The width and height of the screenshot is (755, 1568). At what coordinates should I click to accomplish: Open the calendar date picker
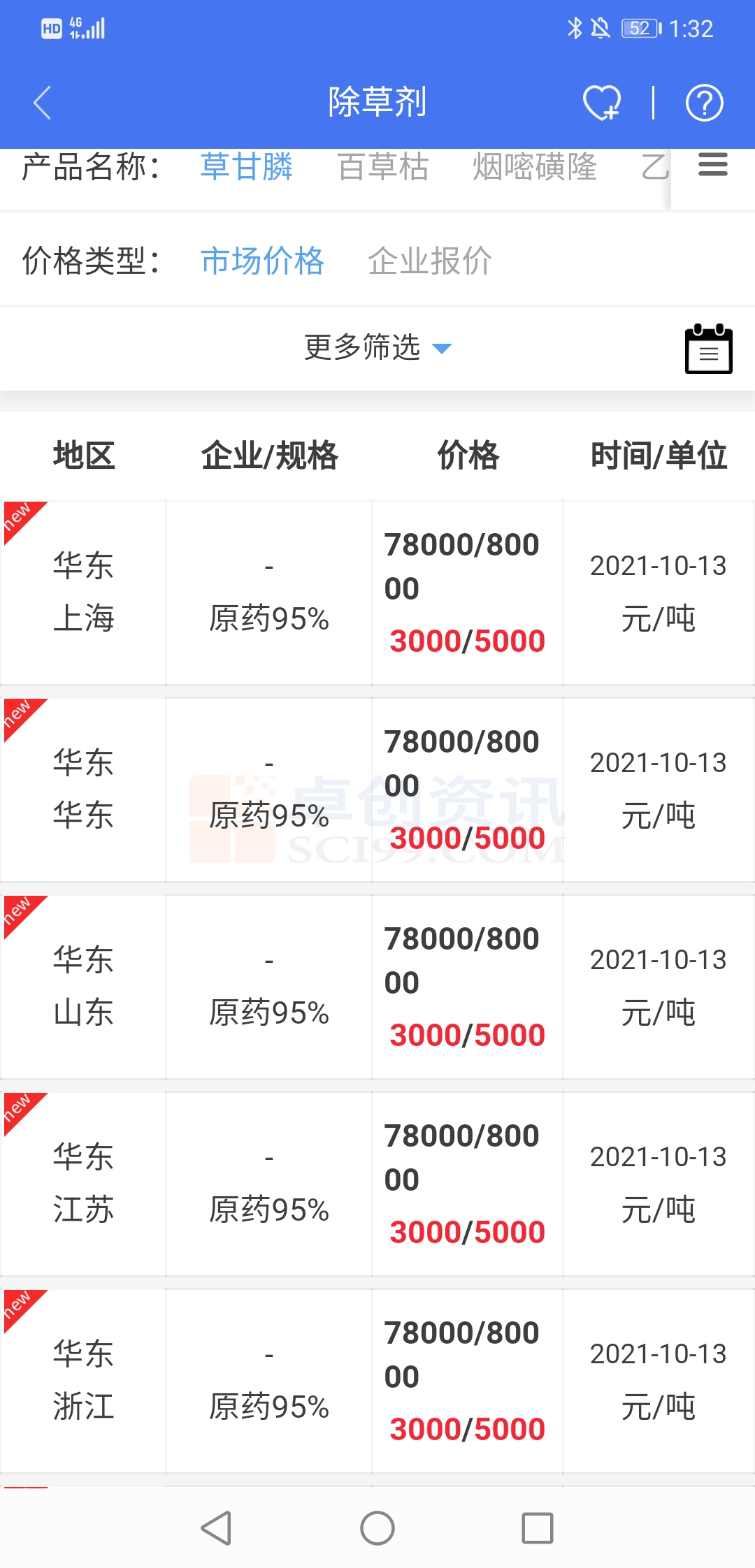coord(708,349)
